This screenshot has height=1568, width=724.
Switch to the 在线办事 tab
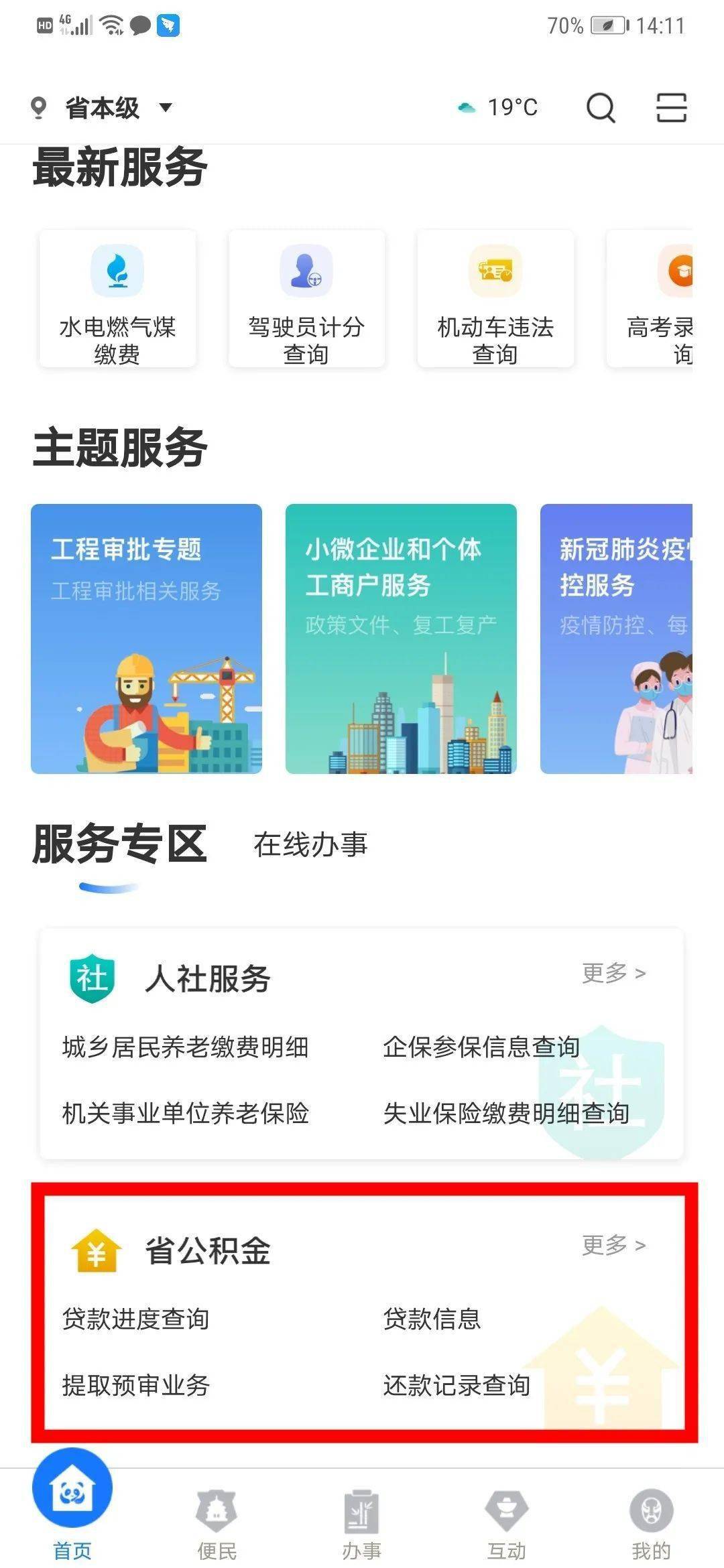(310, 844)
